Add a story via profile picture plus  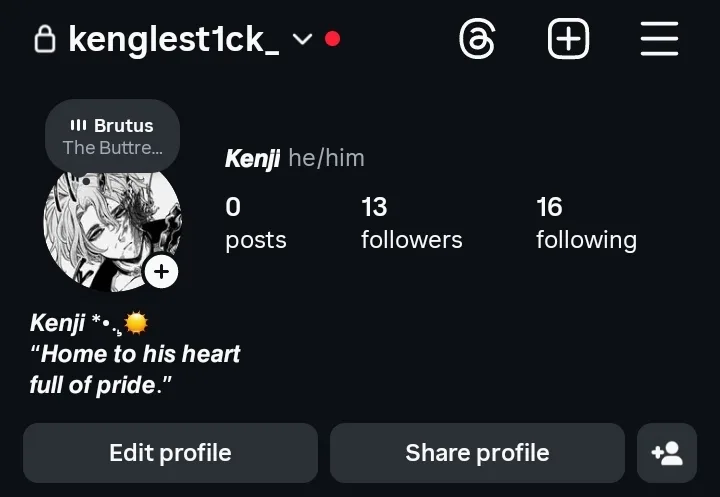(x=162, y=271)
